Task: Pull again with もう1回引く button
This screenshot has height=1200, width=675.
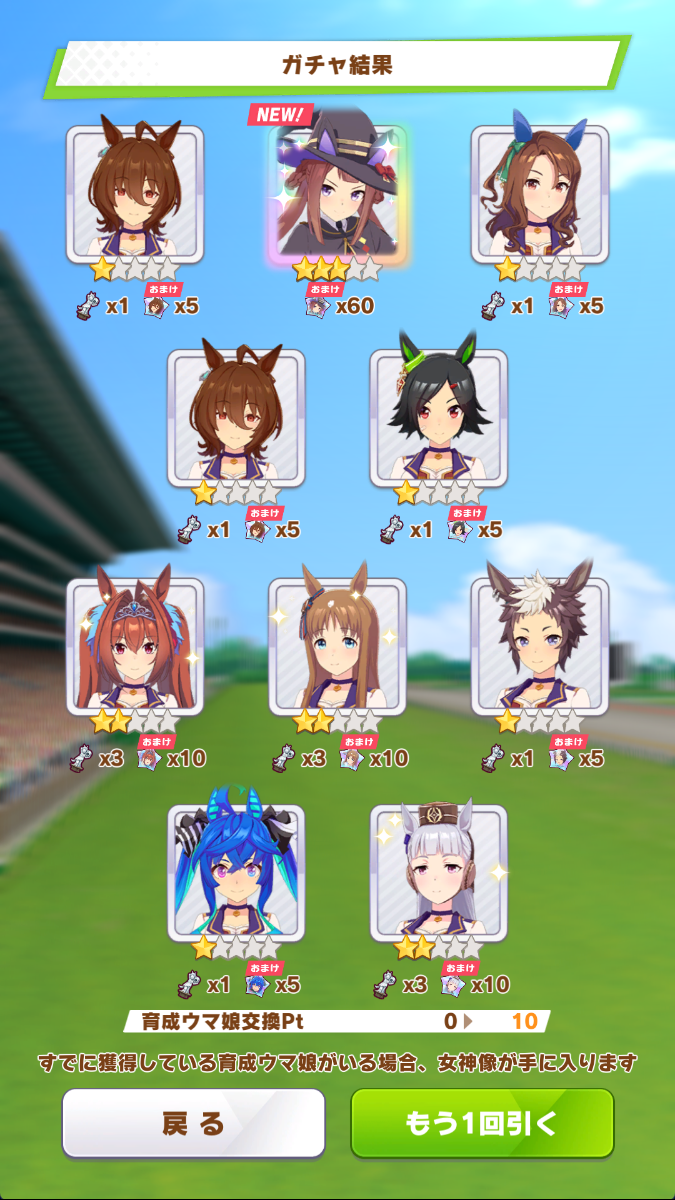Action: pos(482,1122)
